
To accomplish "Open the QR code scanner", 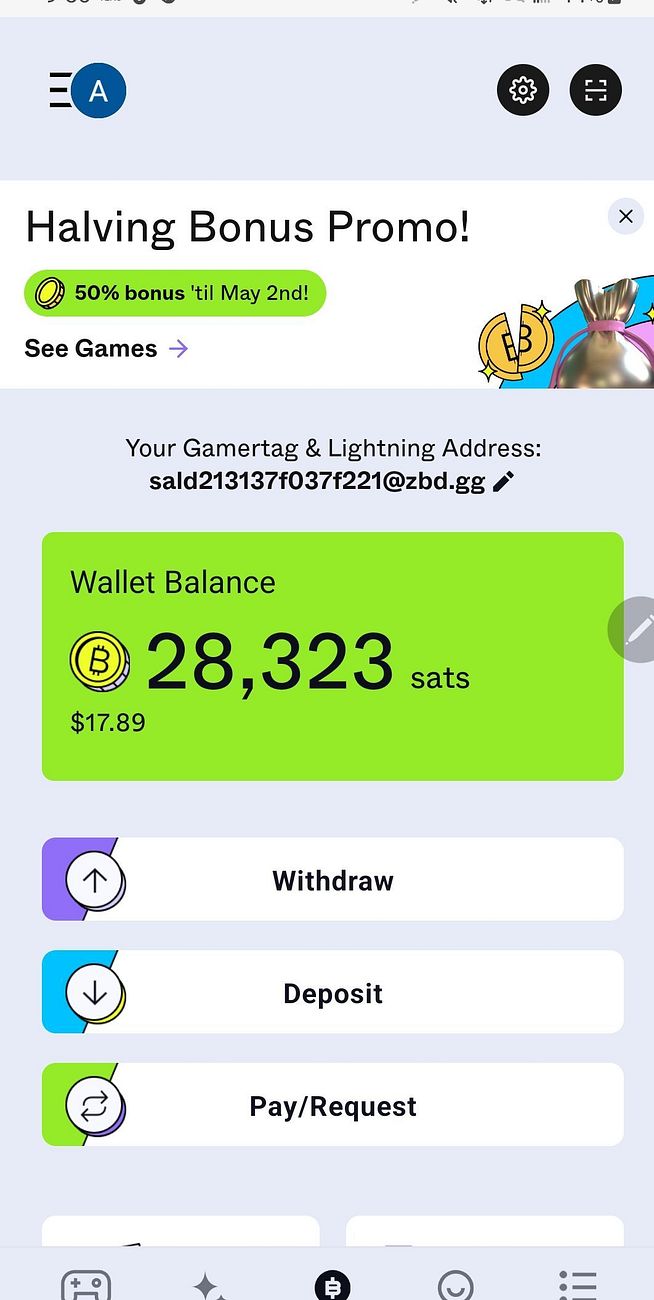I will [x=595, y=91].
